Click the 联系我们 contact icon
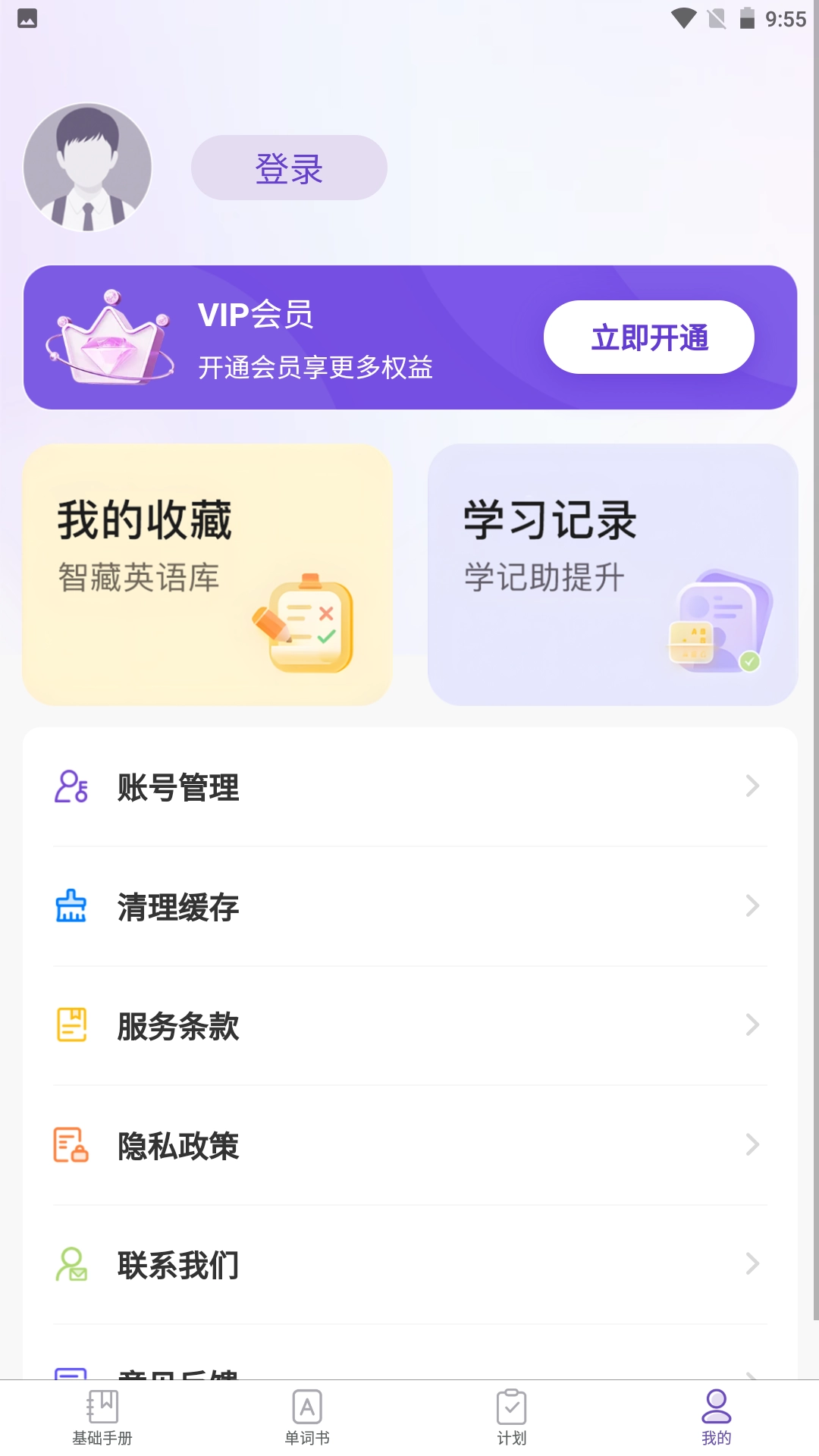The width and height of the screenshot is (819, 1456). (71, 1264)
